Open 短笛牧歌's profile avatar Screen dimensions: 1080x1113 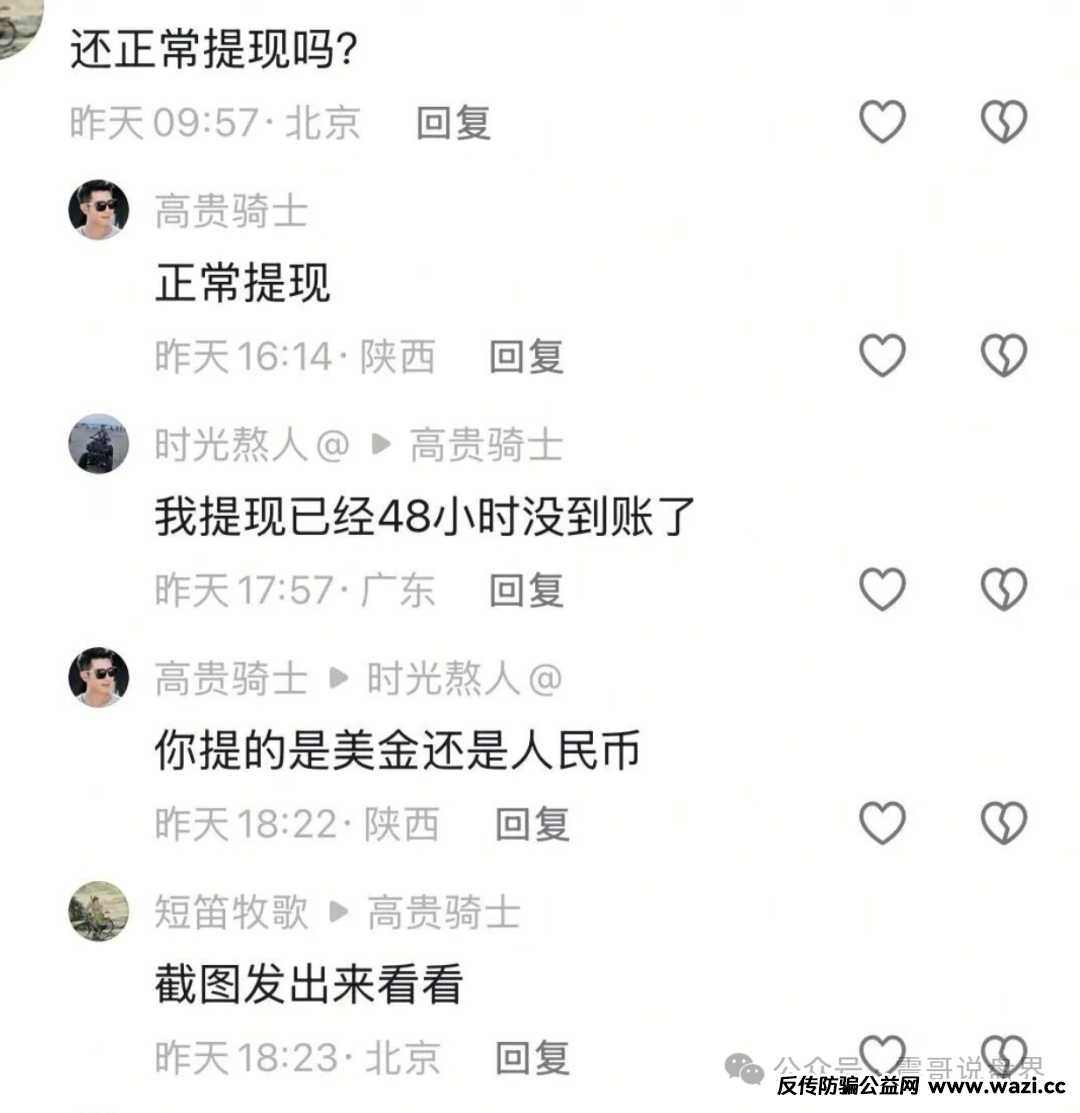(x=98, y=911)
